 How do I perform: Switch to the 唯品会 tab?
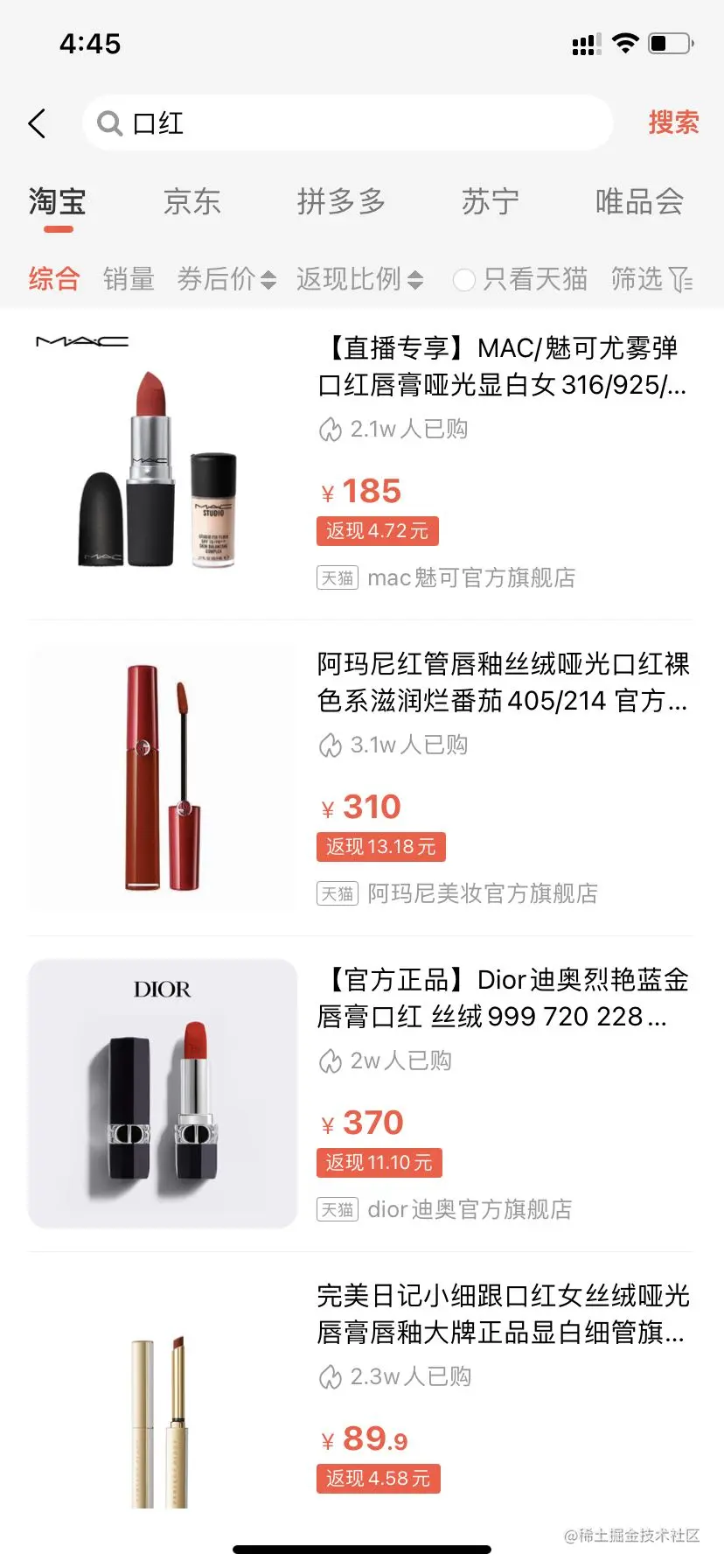click(x=638, y=202)
